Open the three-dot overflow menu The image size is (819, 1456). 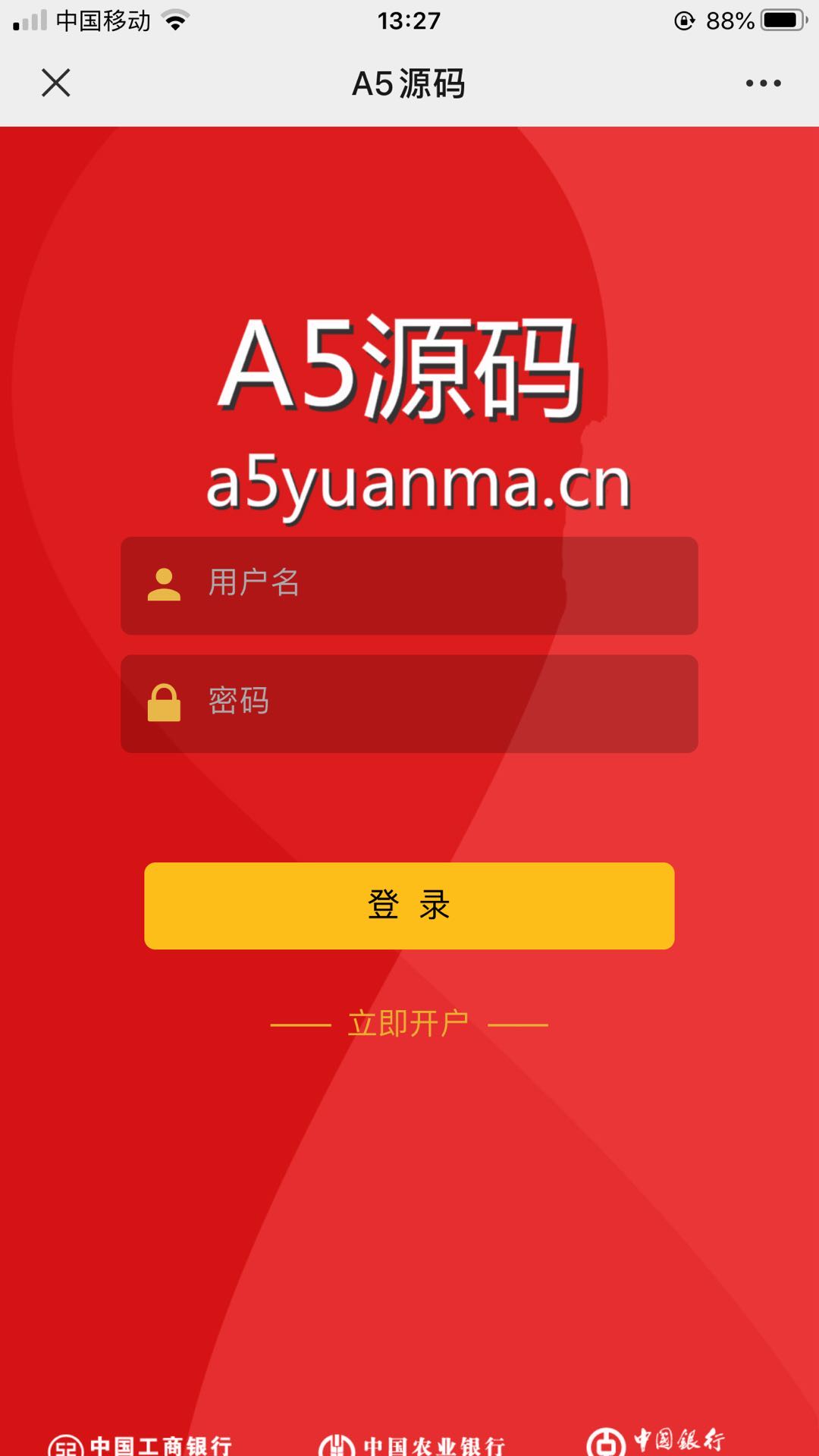(x=763, y=83)
